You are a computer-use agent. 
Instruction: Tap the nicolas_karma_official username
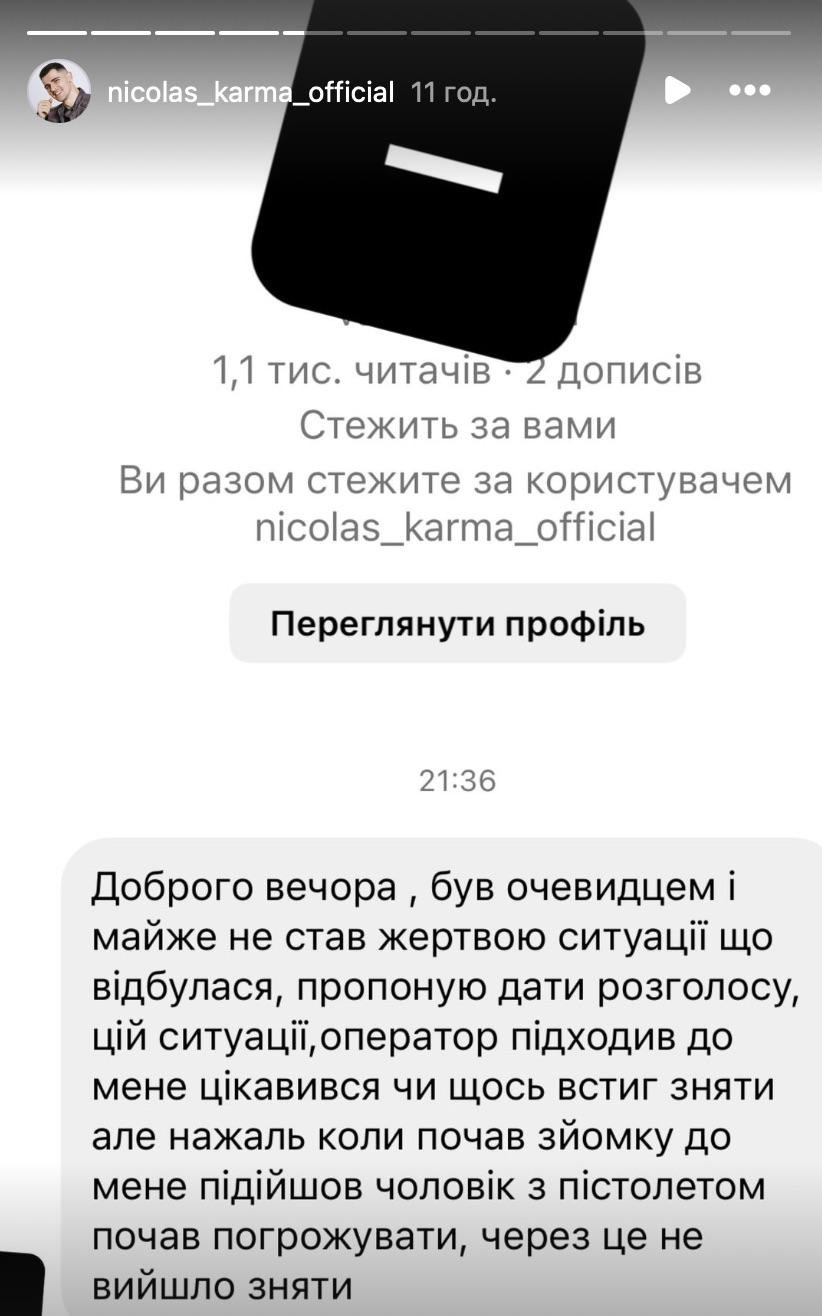click(250, 93)
